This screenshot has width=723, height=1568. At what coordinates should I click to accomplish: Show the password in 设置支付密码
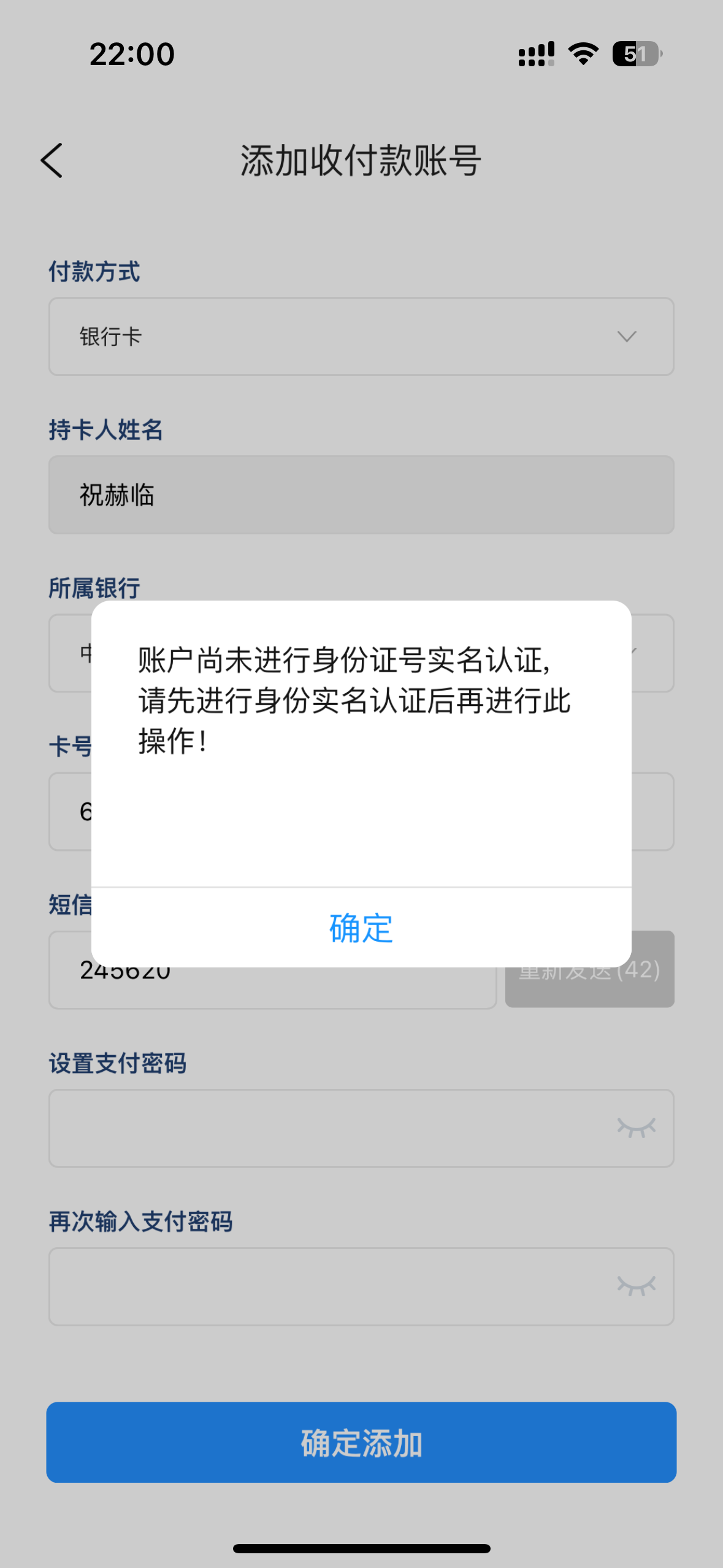pyautogui.click(x=636, y=1128)
